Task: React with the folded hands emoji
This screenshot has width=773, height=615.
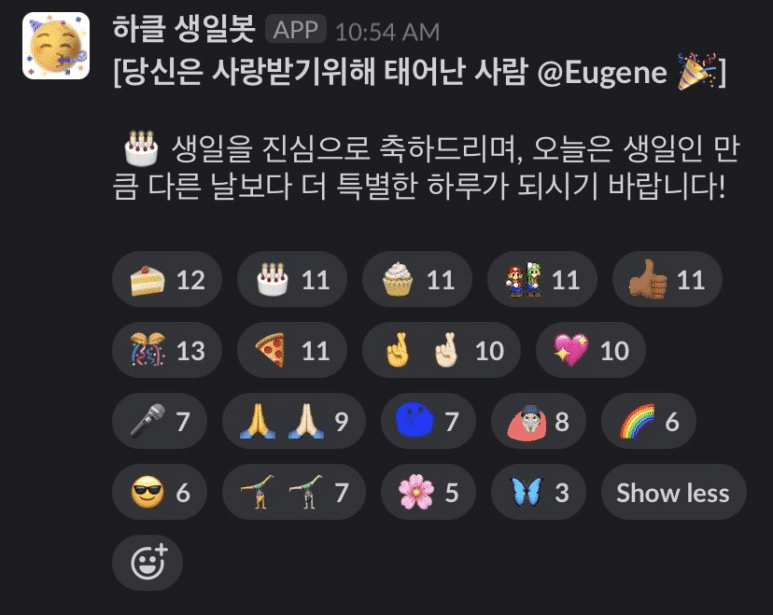Action: click(294, 421)
